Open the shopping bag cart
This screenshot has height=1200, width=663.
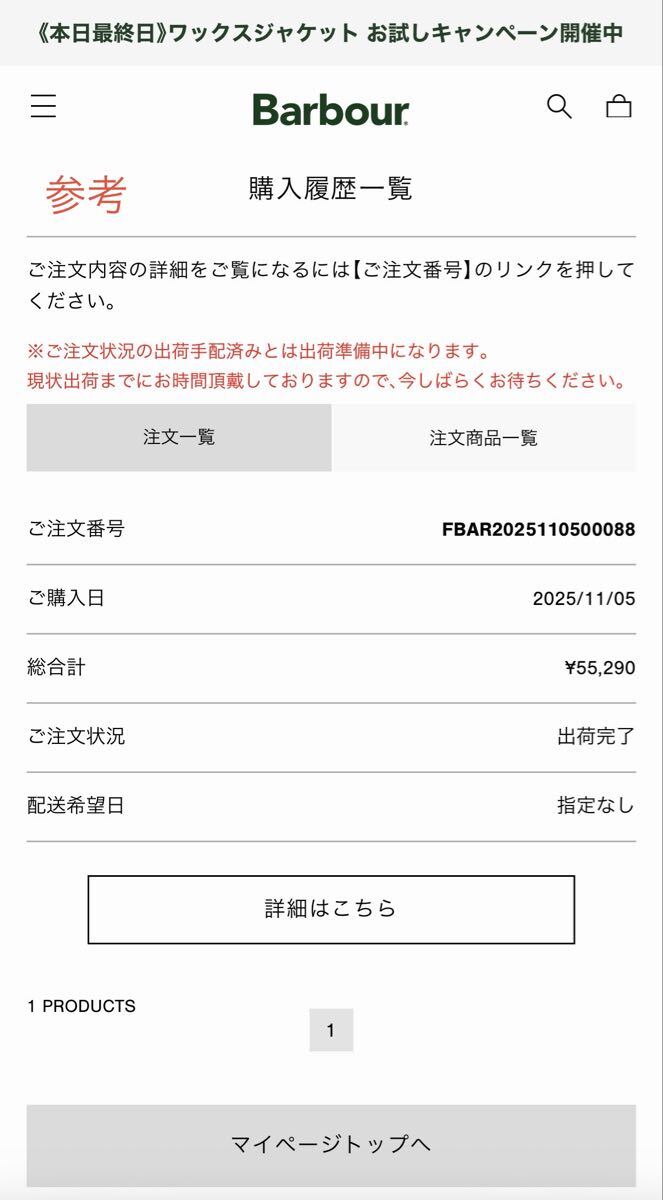(619, 106)
